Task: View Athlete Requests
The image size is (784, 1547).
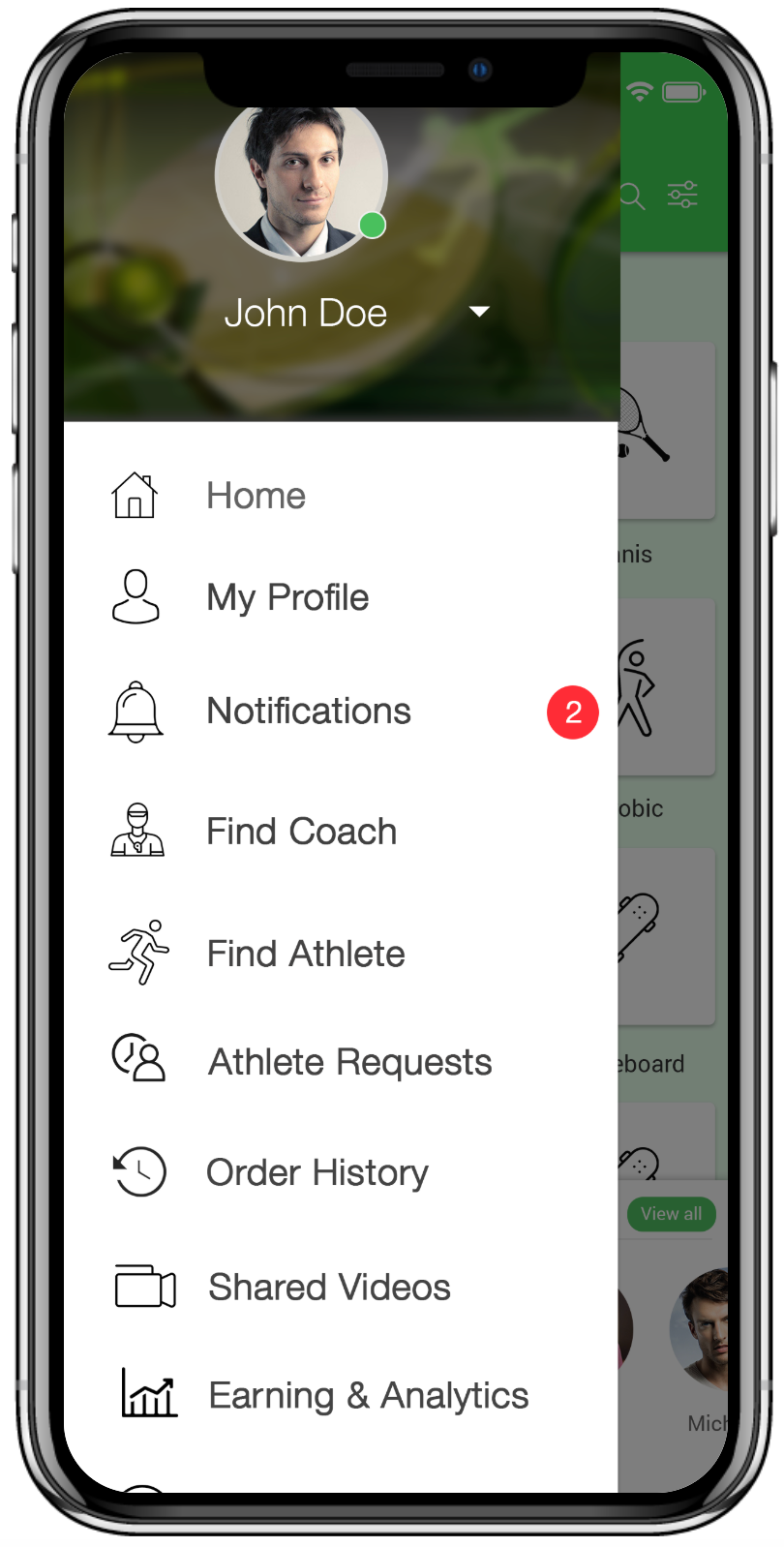Action: (x=349, y=1062)
